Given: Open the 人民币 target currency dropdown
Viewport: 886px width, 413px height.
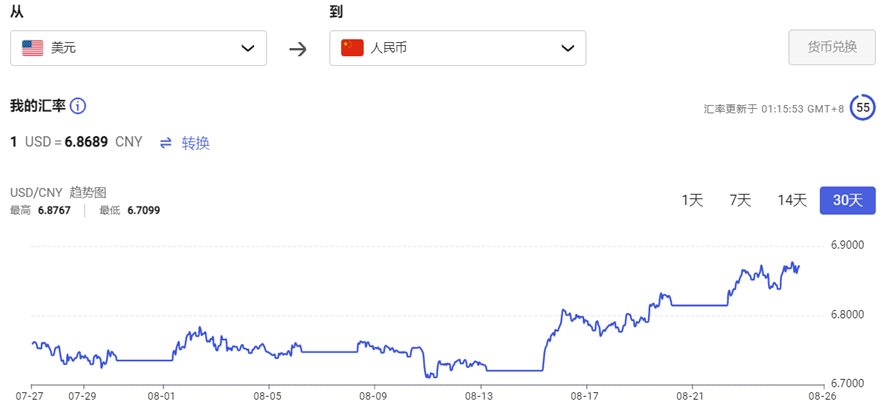Looking at the screenshot, I should pyautogui.click(x=457, y=48).
